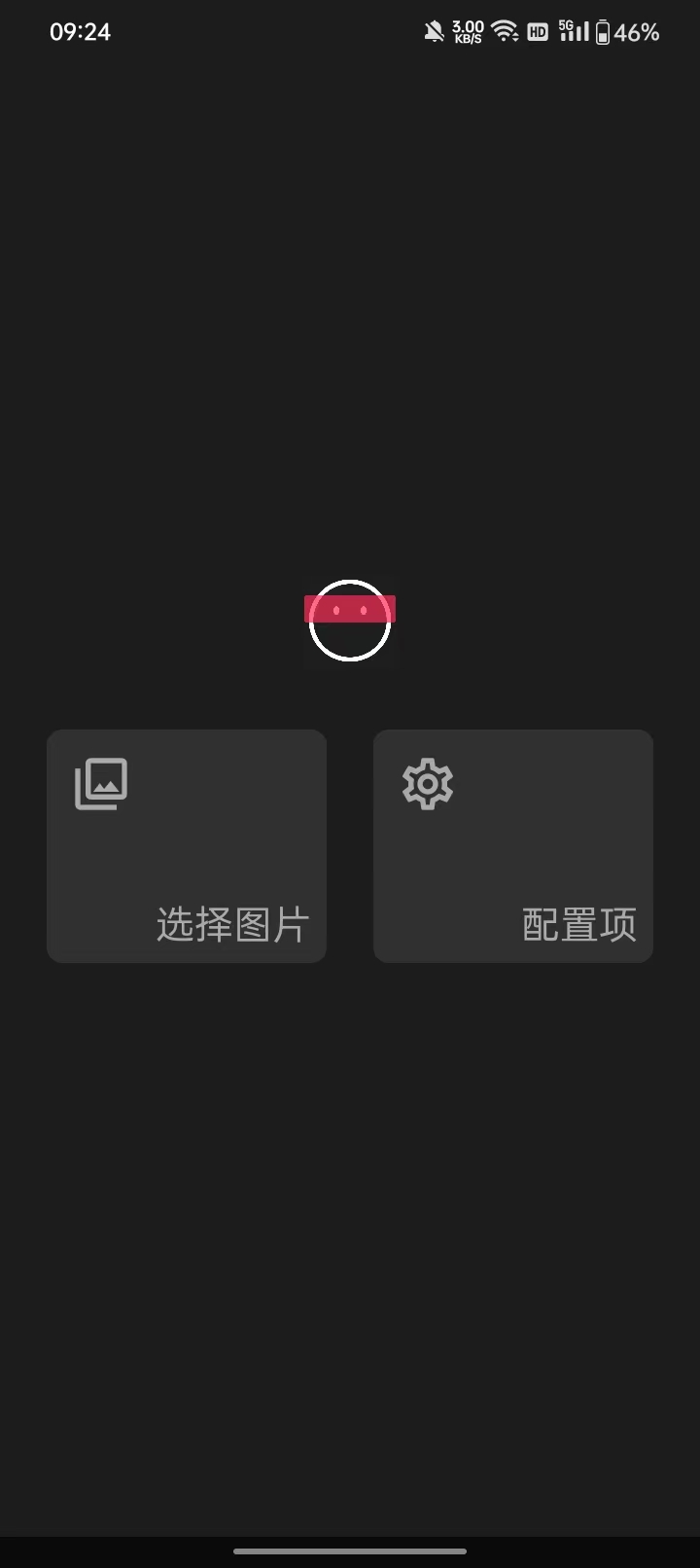The width and height of the screenshot is (700, 1568).
Task: Tap the gesture navigation pill at the bottom
Action: coord(350,1552)
